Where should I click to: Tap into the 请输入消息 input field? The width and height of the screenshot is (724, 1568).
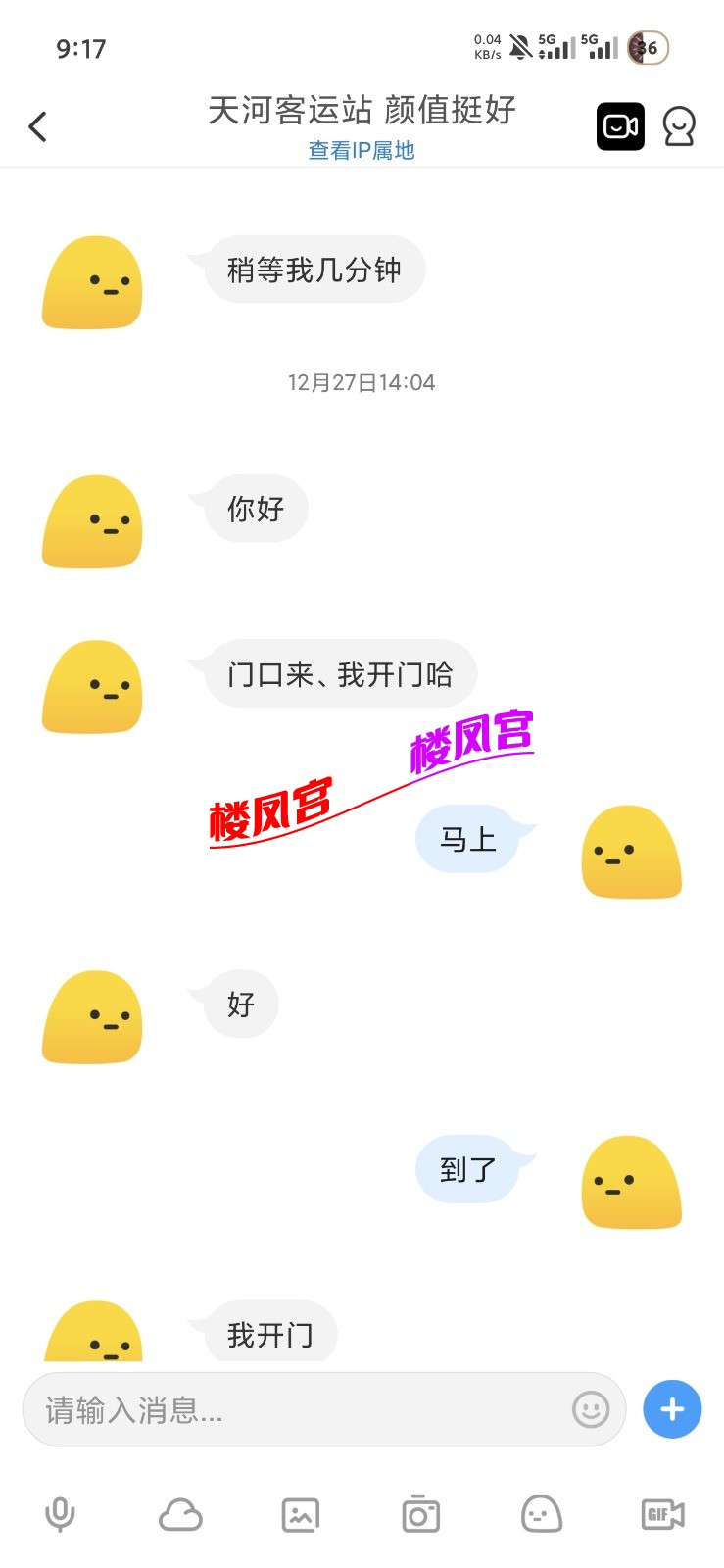coord(294,1409)
